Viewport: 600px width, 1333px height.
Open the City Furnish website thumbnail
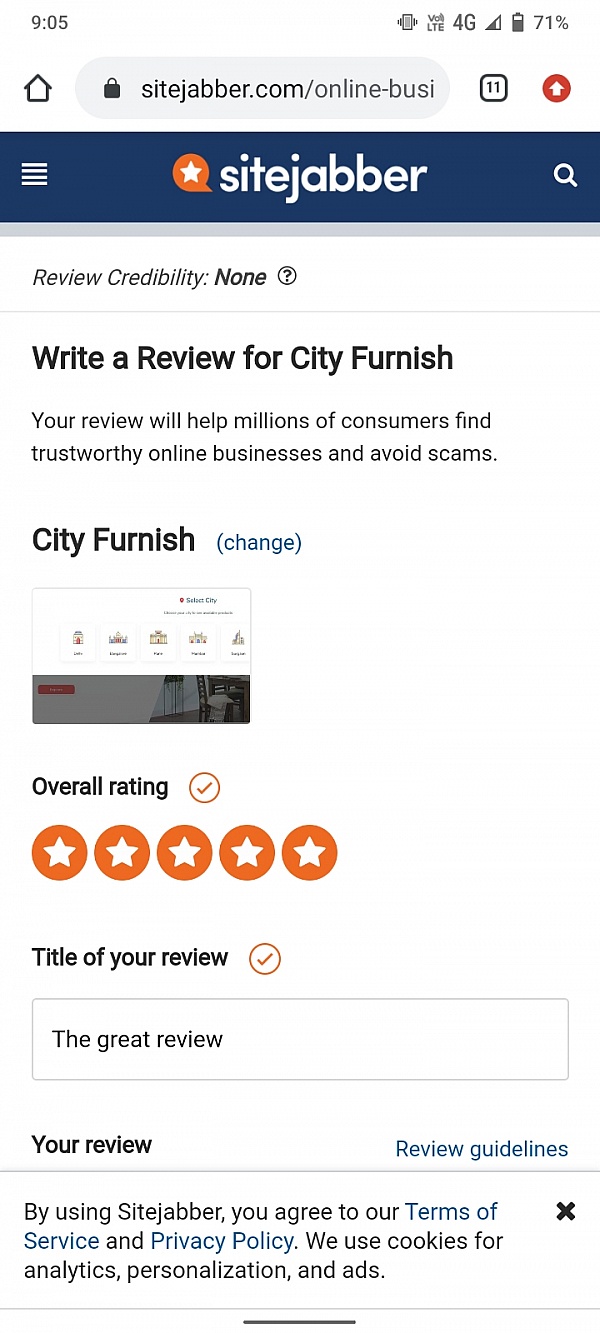point(141,655)
